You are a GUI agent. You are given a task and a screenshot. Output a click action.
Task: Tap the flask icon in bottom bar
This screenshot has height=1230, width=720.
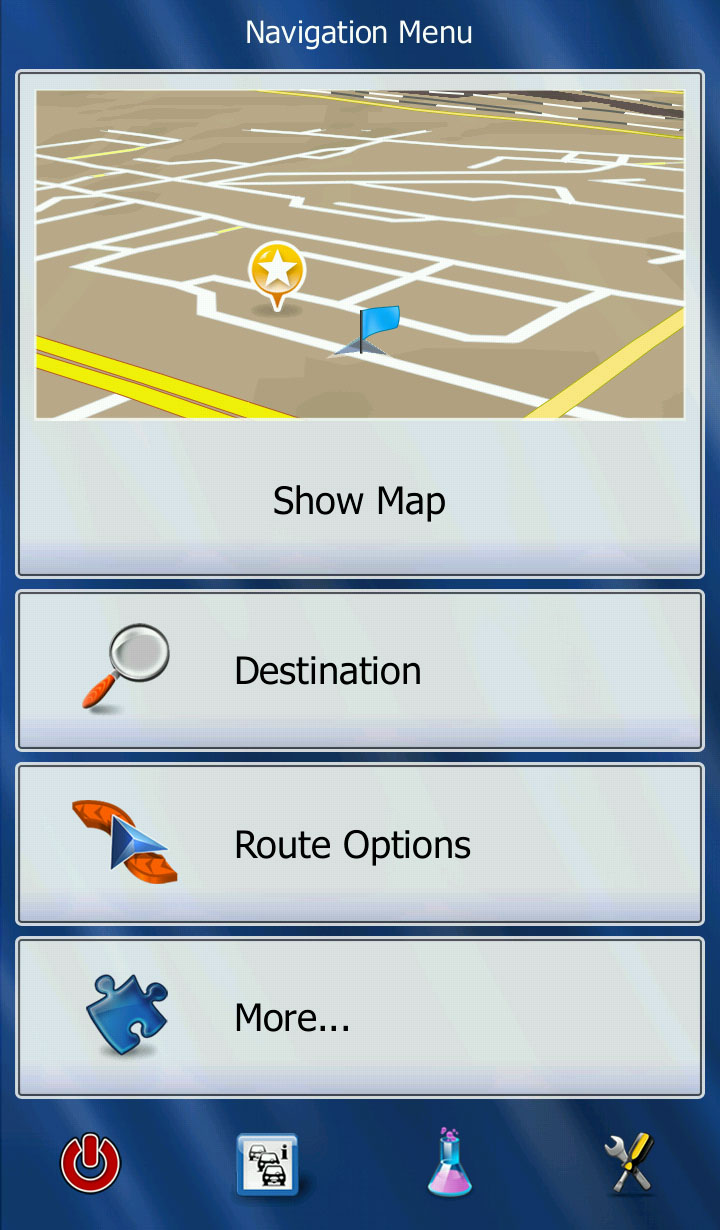[450, 1162]
